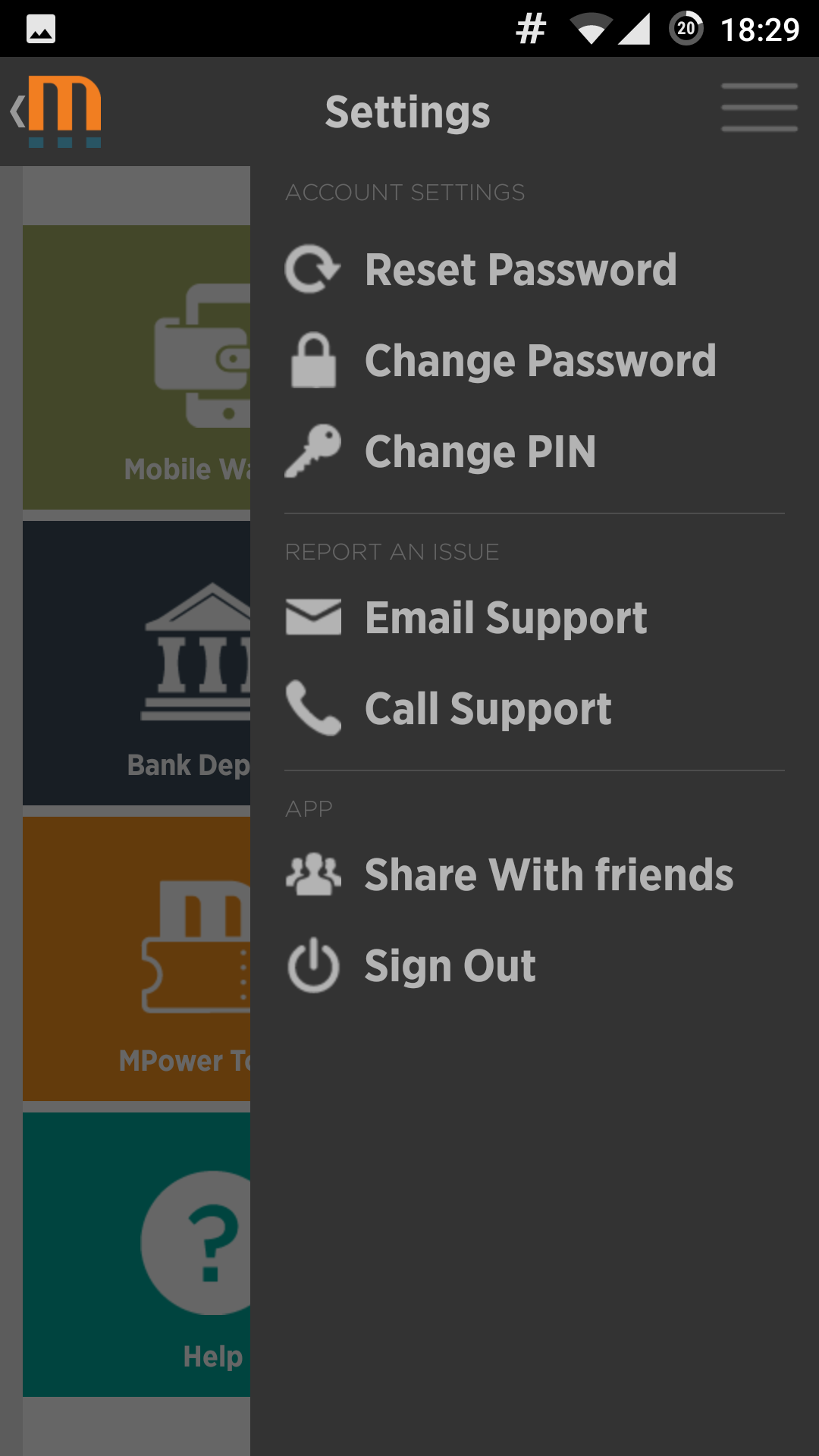
Task: Open the Help tile
Action: pyautogui.click(x=136, y=1255)
